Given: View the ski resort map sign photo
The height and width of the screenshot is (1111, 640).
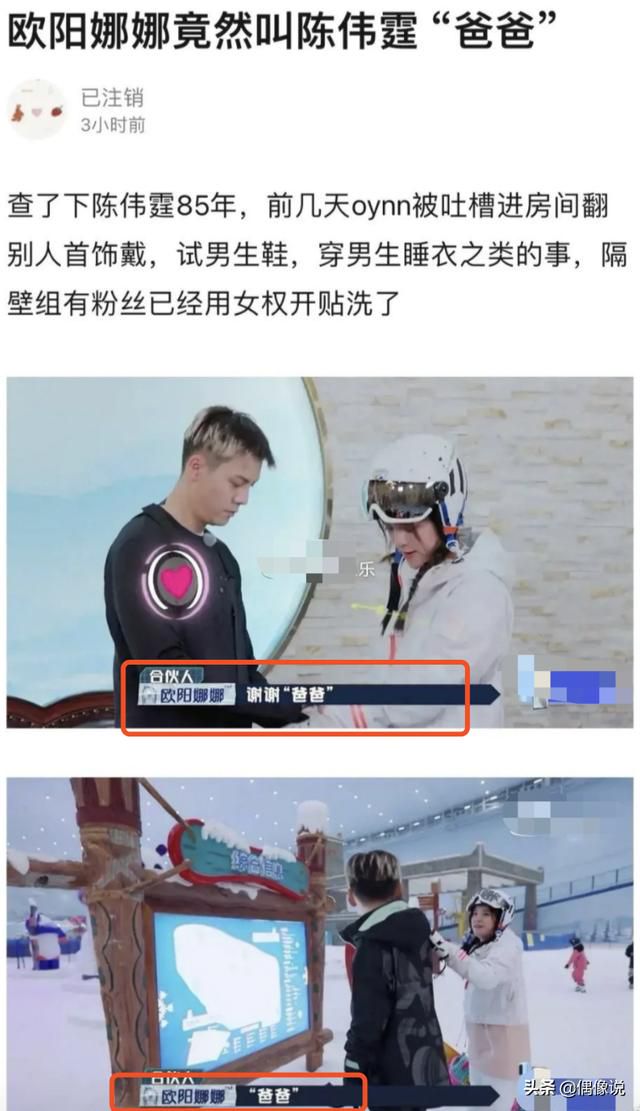Looking at the screenshot, I should [320, 944].
